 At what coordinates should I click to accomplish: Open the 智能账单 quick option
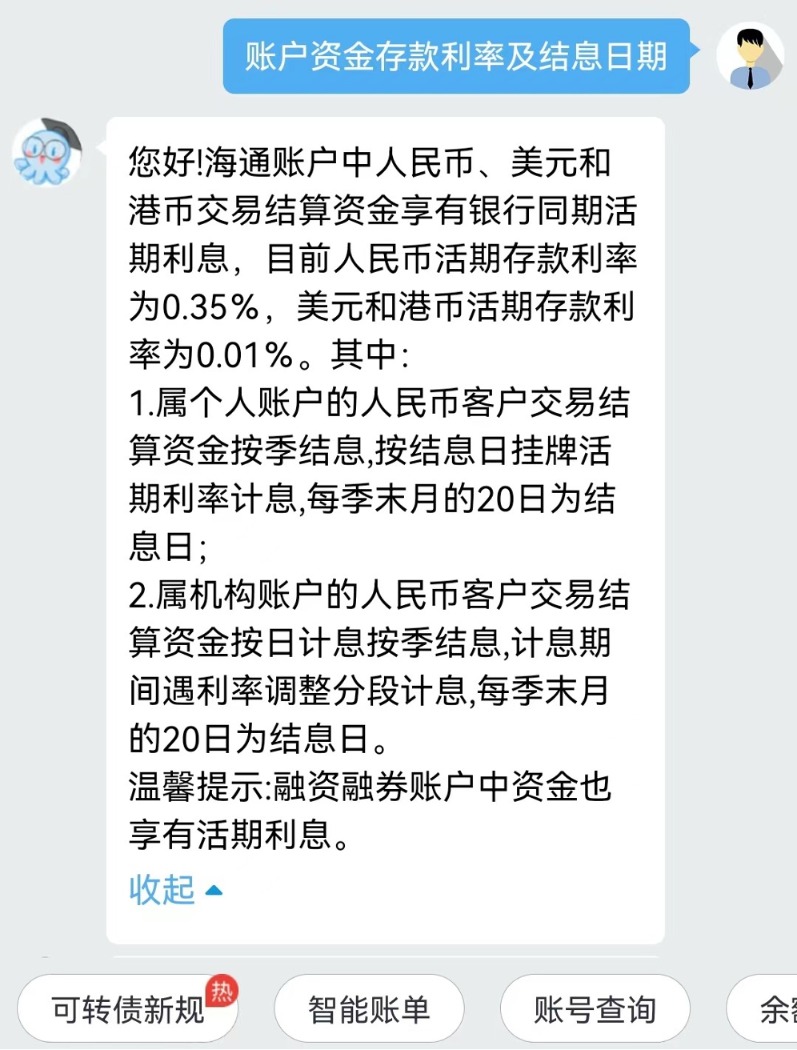coord(369,1010)
